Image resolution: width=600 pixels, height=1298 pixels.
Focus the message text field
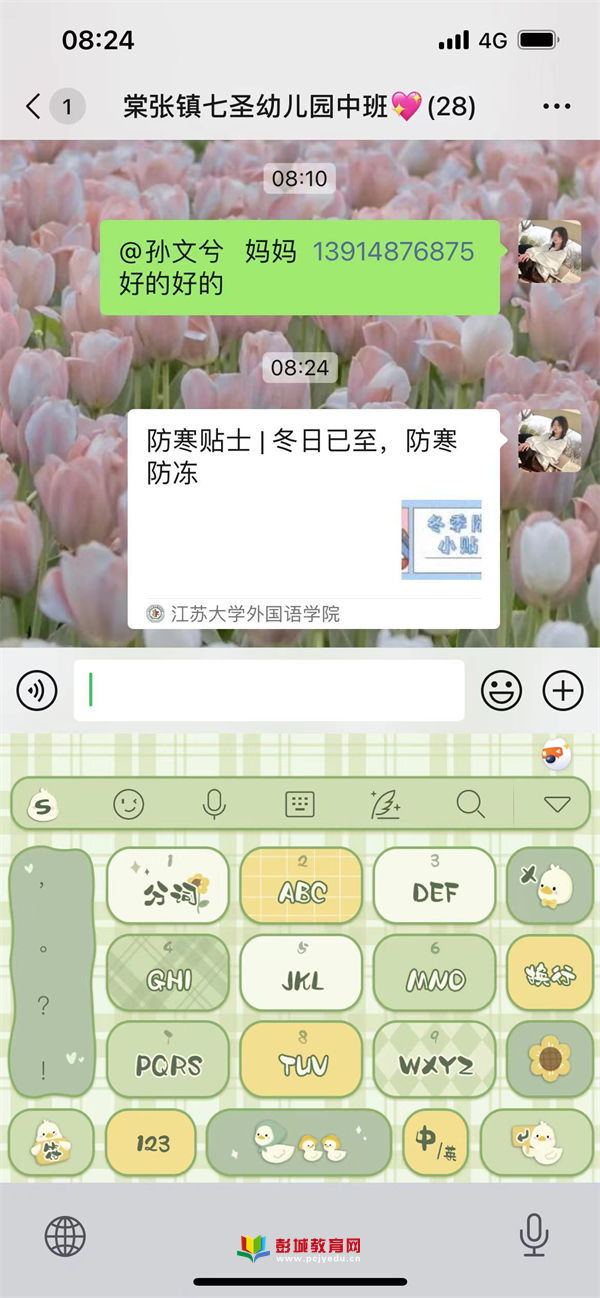pos(269,690)
